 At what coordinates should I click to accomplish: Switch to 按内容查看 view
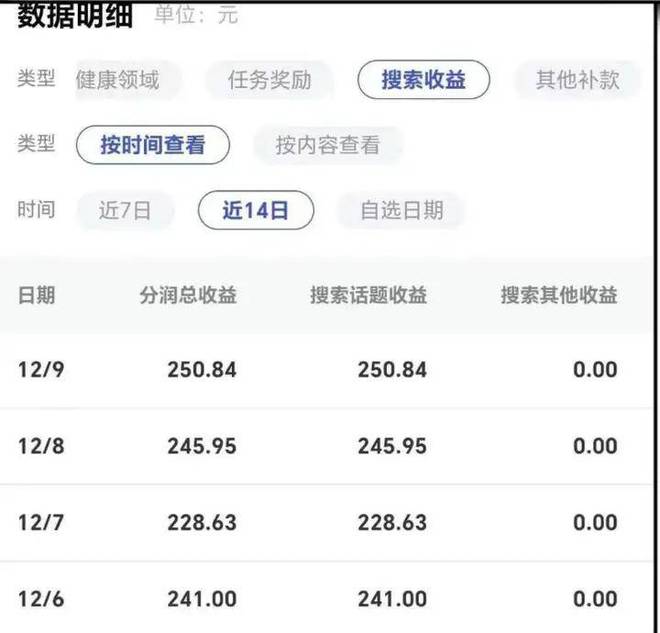tap(328, 146)
